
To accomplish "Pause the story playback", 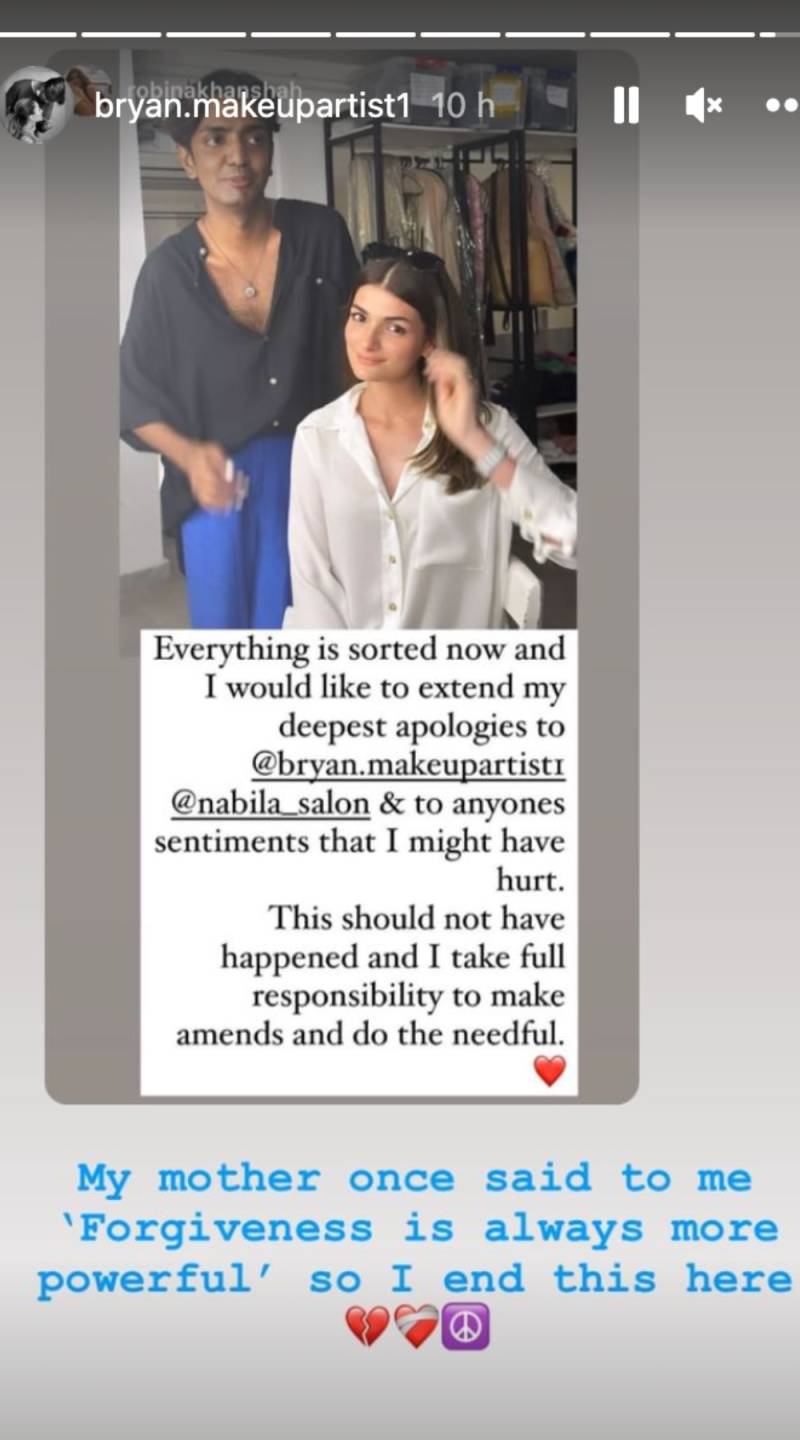I will pyautogui.click(x=626, y=105).
